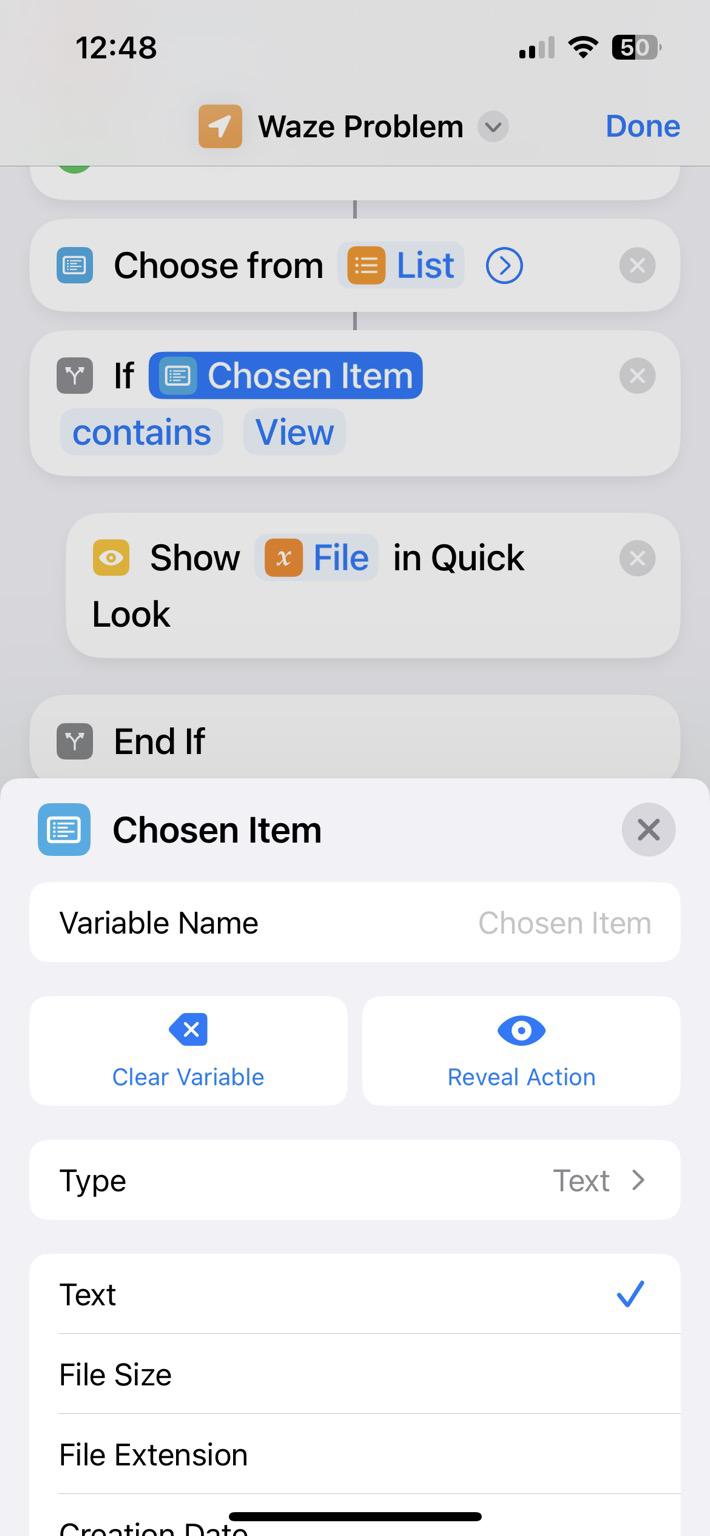This screenshot has width=710, height=1536.
Task: Remove the Show in Quick Look action
Action: click(637, 558)
